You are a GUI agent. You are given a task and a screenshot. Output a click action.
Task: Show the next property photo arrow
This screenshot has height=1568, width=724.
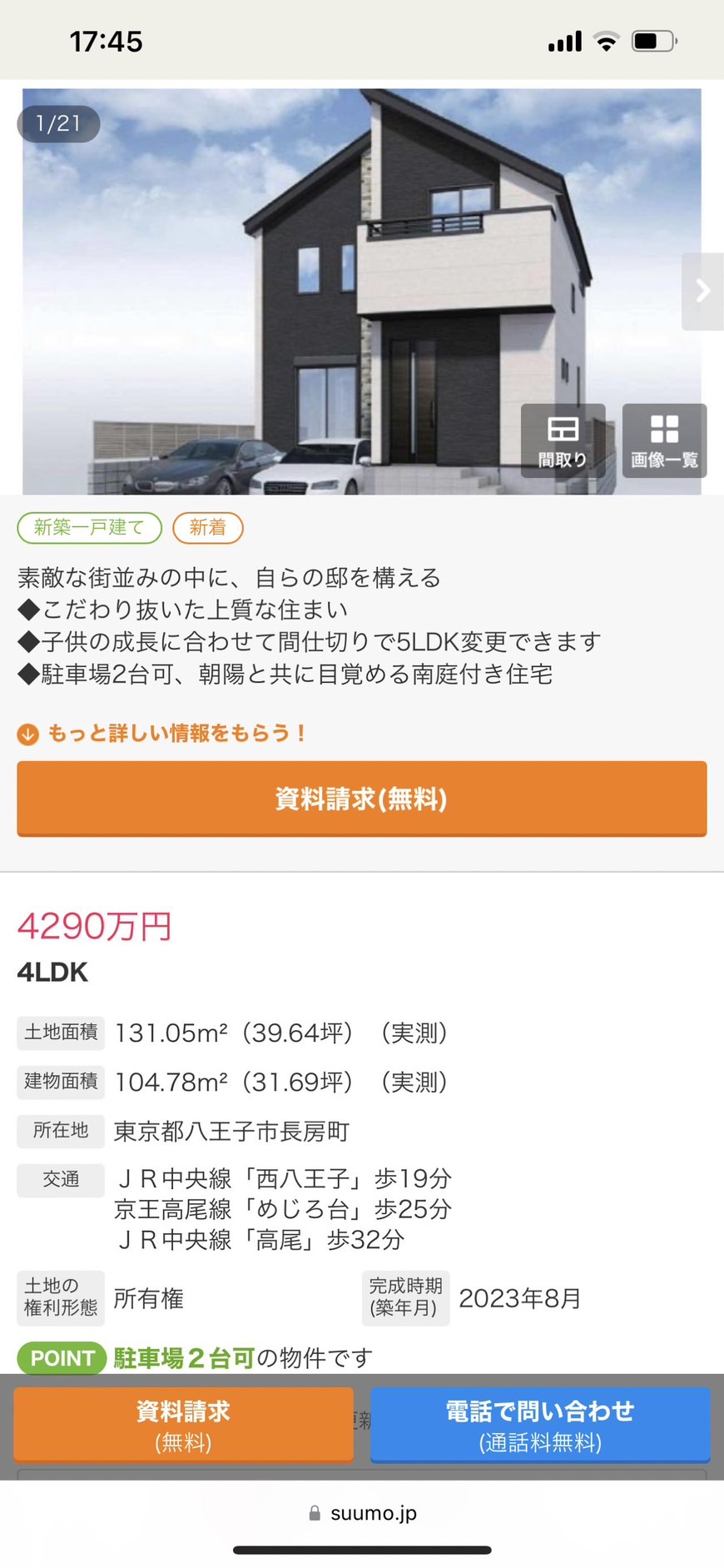tap(702, 291)
